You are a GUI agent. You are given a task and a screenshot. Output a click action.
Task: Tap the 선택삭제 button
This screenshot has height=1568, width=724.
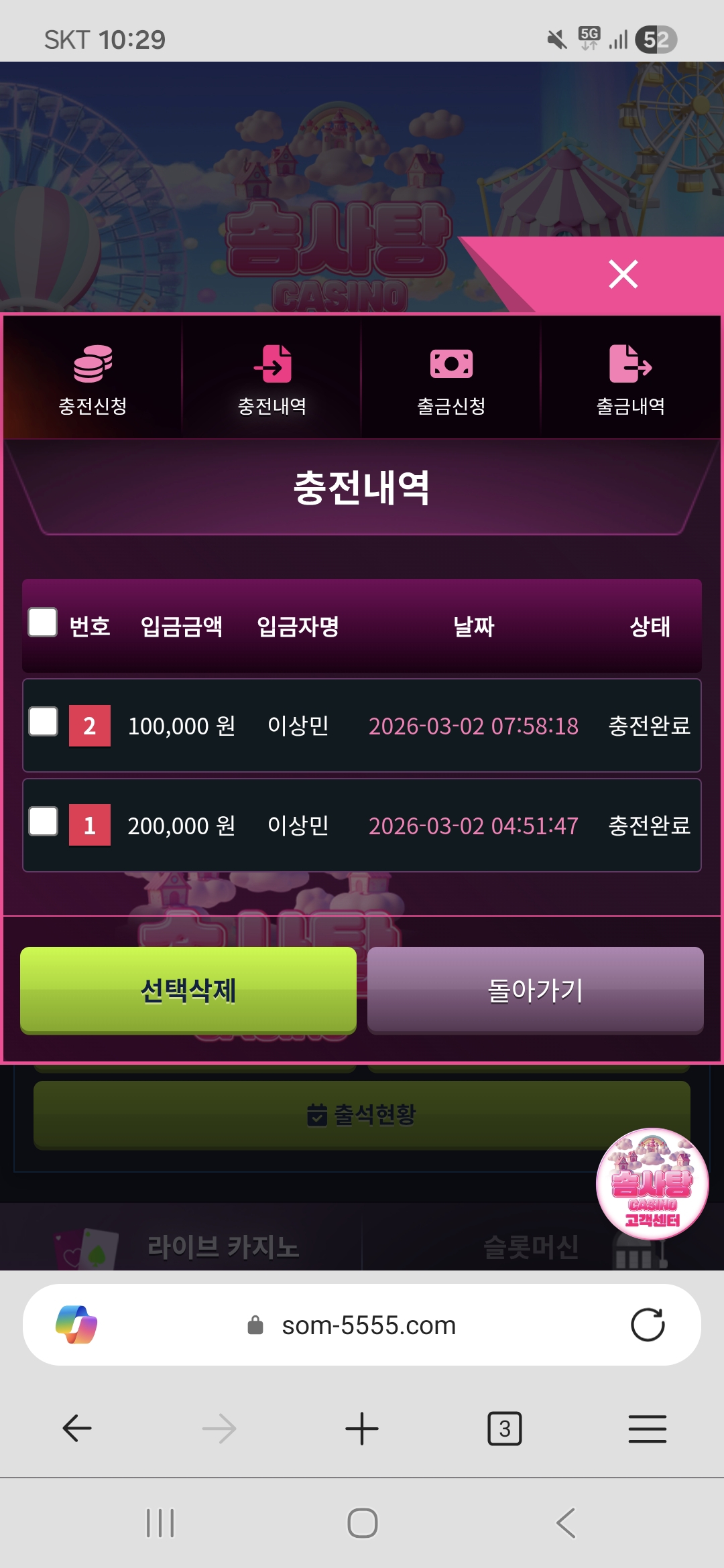(x=188, y=990)
